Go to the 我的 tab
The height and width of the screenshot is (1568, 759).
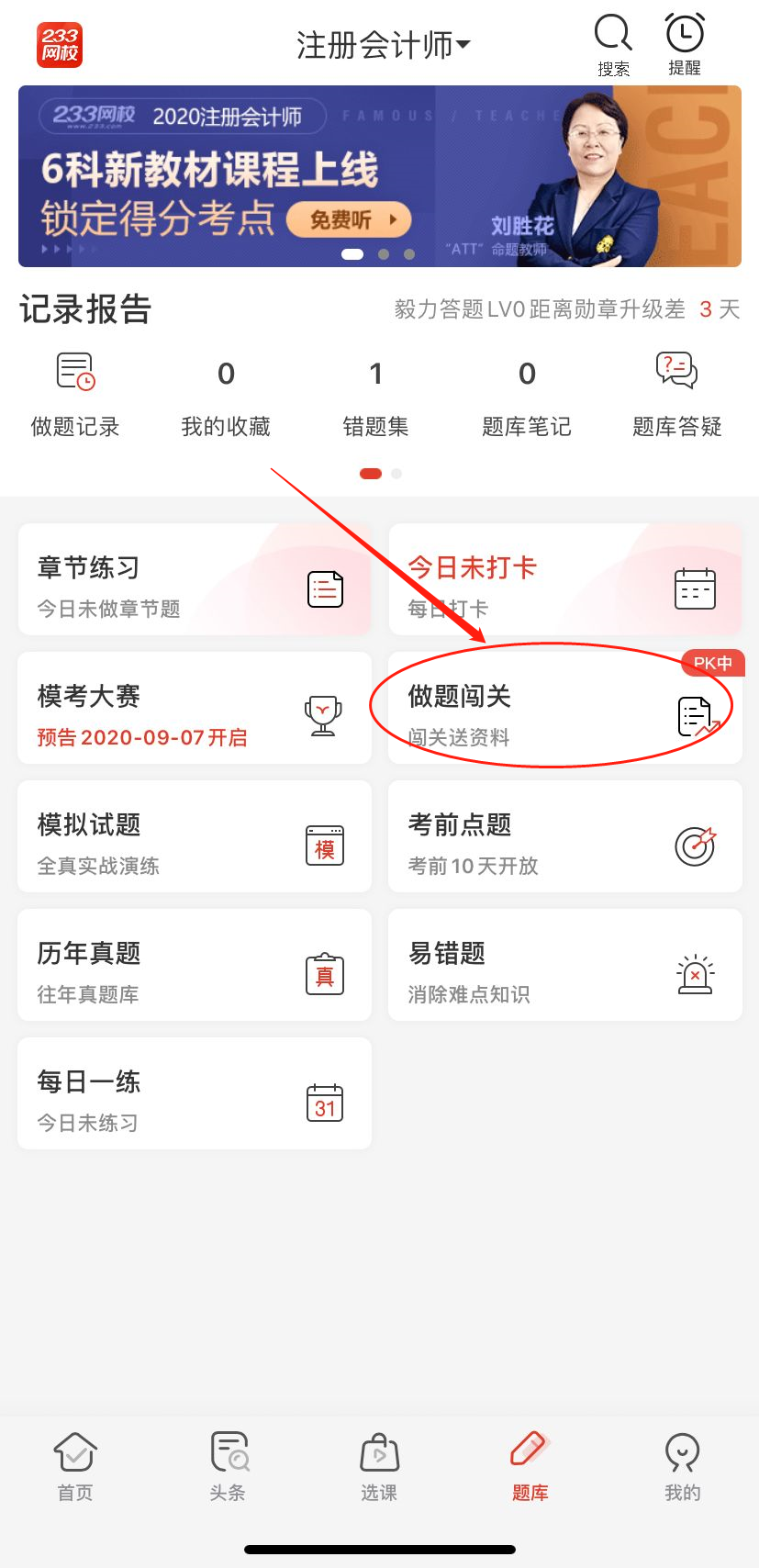pyautogui.click(x=682, y=1466)
